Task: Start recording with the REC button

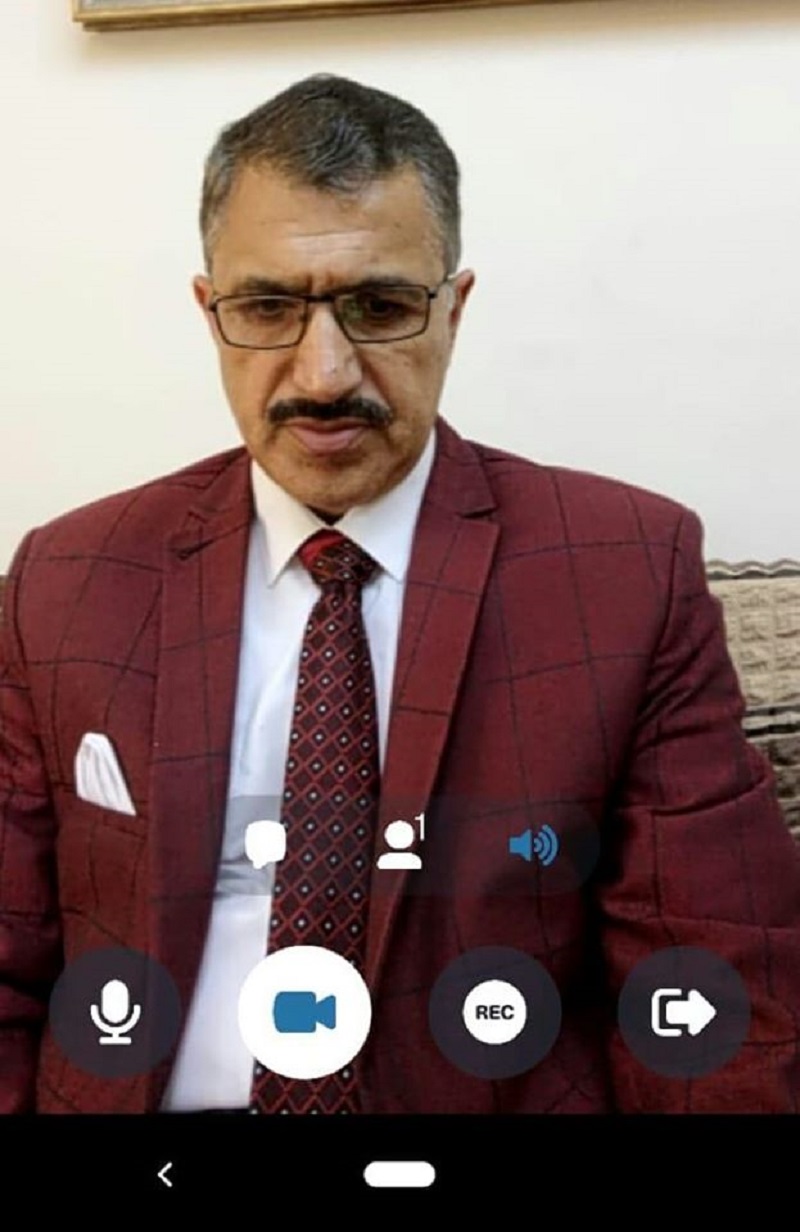Action: 494,1012
